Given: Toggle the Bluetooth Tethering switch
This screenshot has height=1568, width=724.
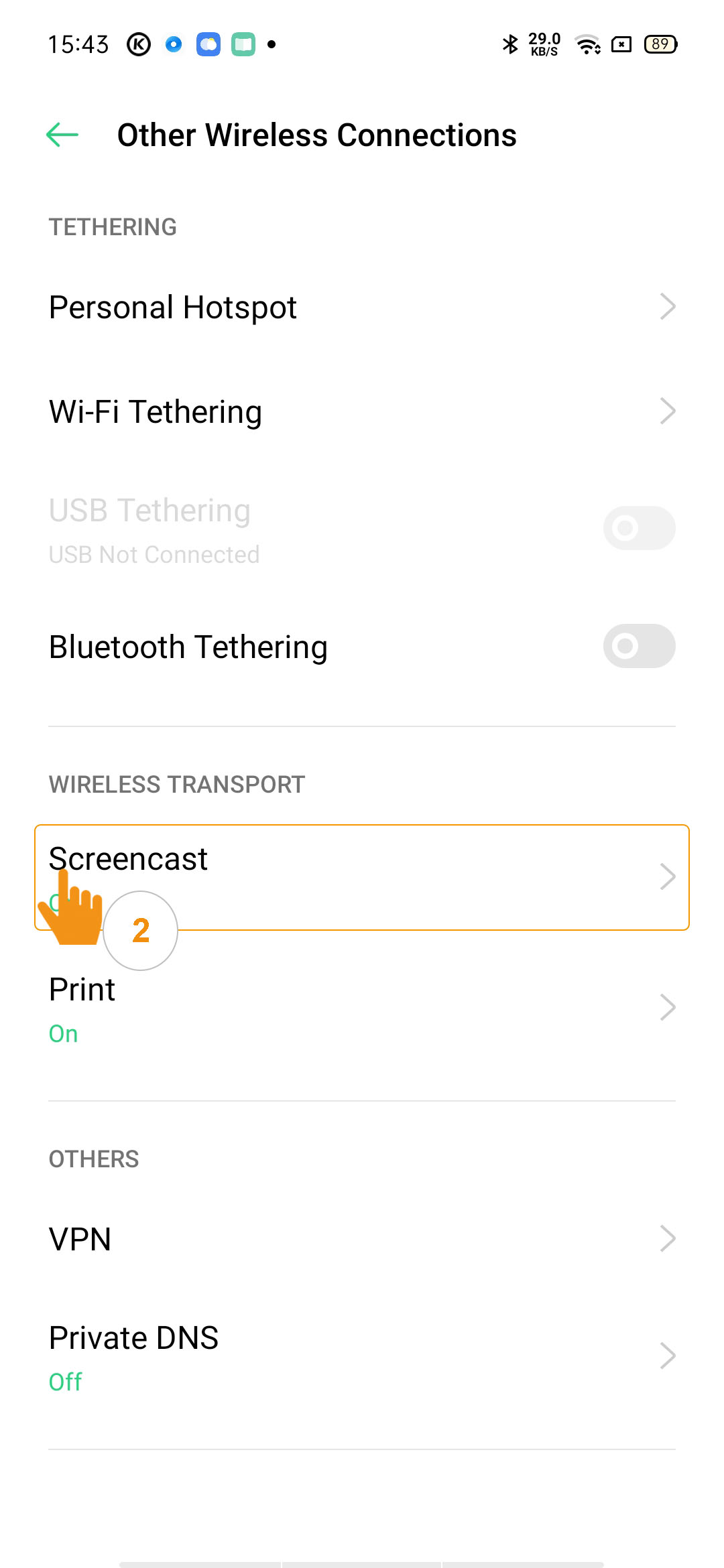Looking at the screenshot, I should pos(639,646).
